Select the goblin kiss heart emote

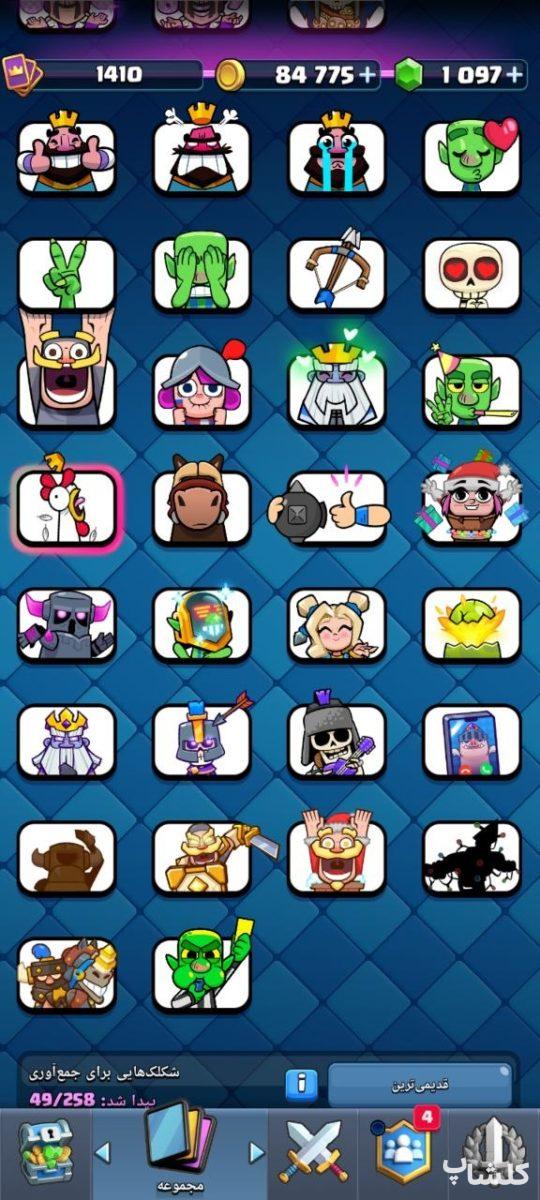[472, 156]
